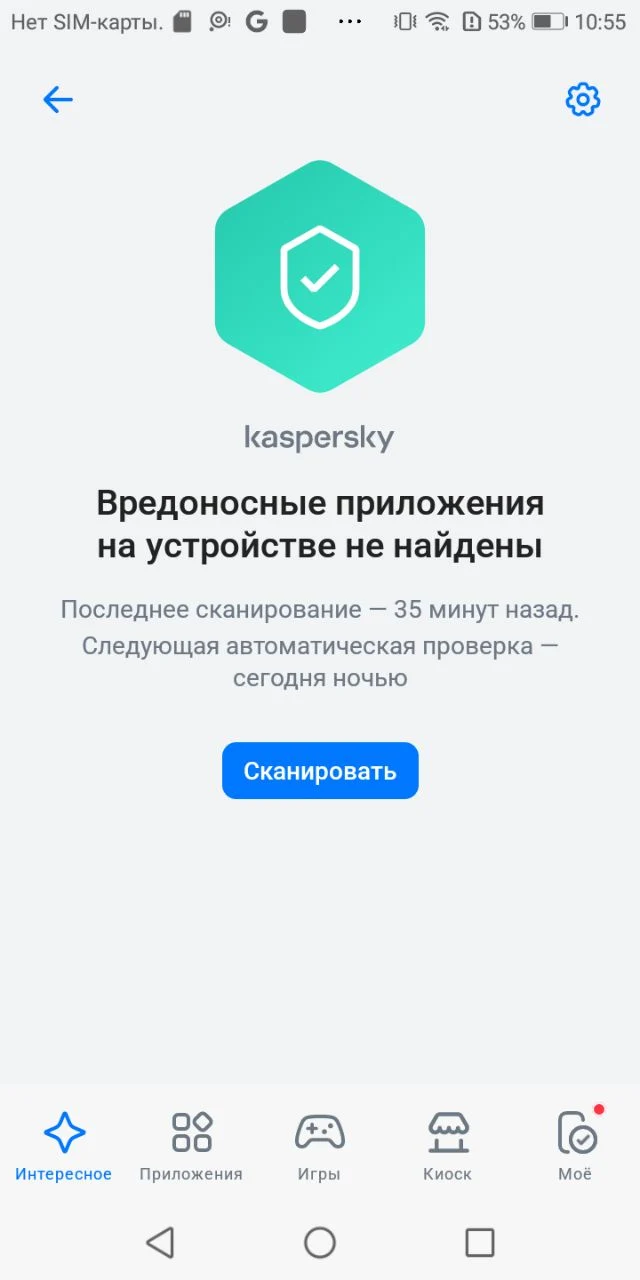Viewport: 640px width, 1280px height.
Task: Open the Приложения tab
Action: 191,1146
